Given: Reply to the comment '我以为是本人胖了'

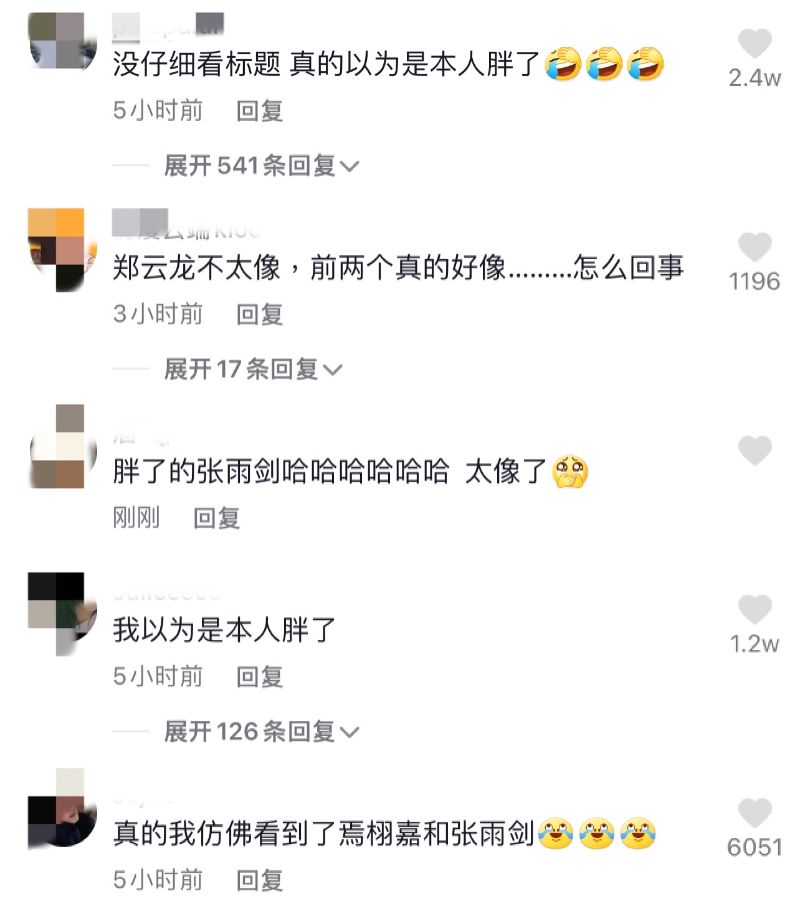Looking at the screenshot, I should point(260,676).
